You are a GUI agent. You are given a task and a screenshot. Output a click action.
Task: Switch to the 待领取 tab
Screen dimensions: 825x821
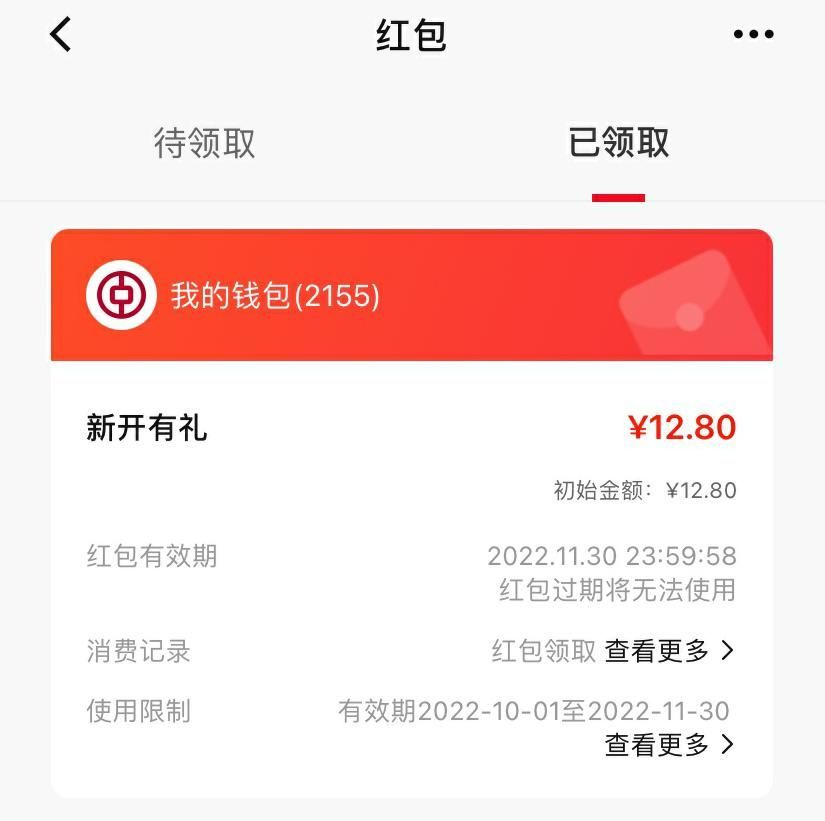pos(205,143)
